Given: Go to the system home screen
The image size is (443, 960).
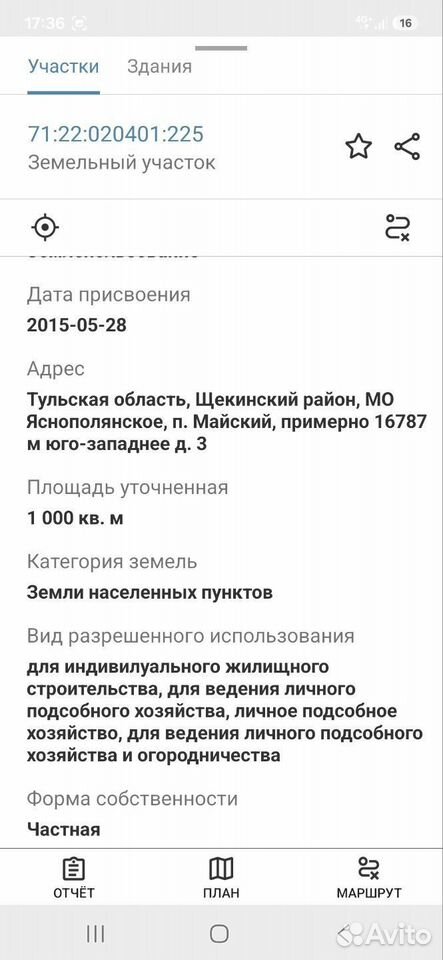Looking at the screenshot, I should [x=219, y=934].
